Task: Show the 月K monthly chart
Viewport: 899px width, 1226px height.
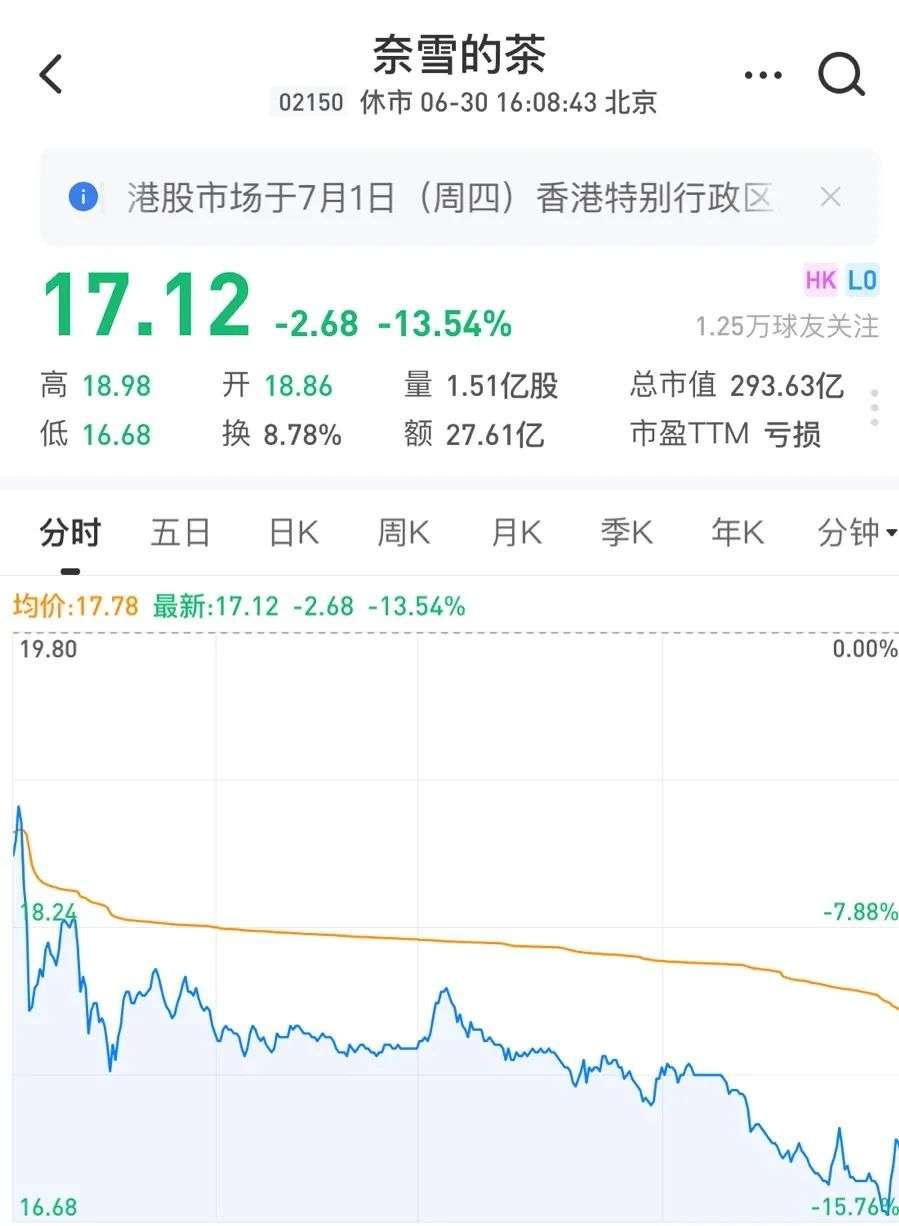Action: click(x=516, y=533)
